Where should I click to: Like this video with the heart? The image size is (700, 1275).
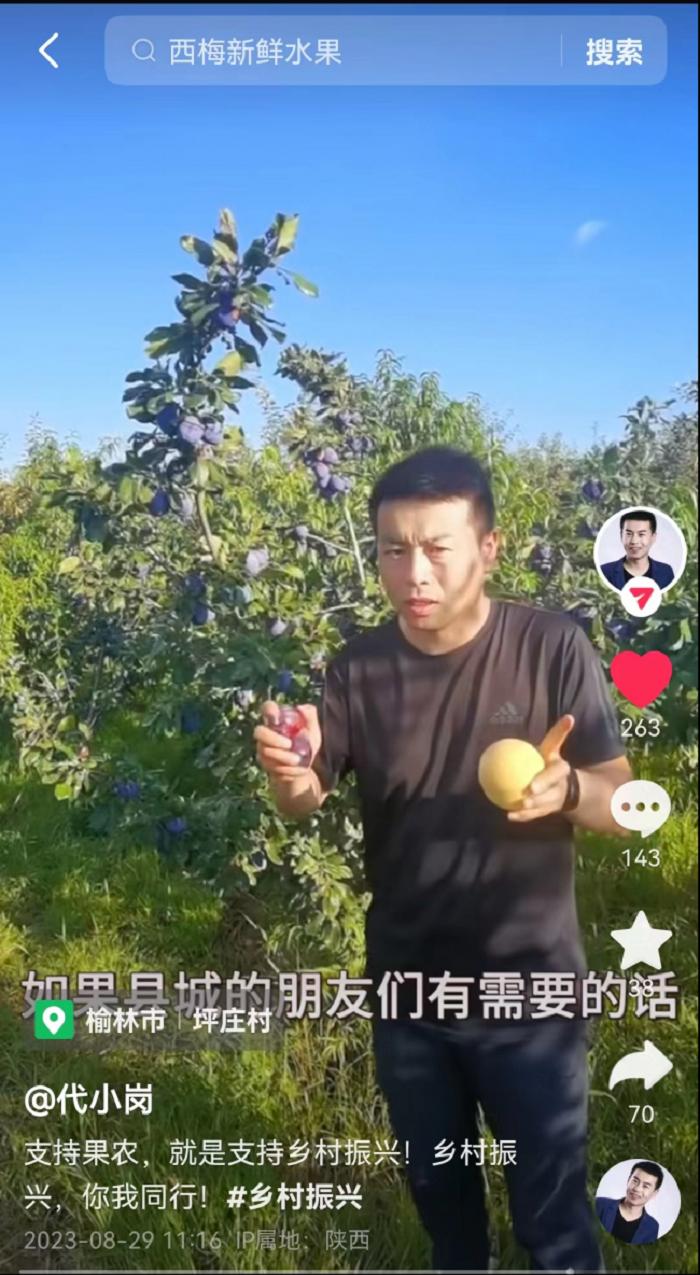tap(641, 679)
